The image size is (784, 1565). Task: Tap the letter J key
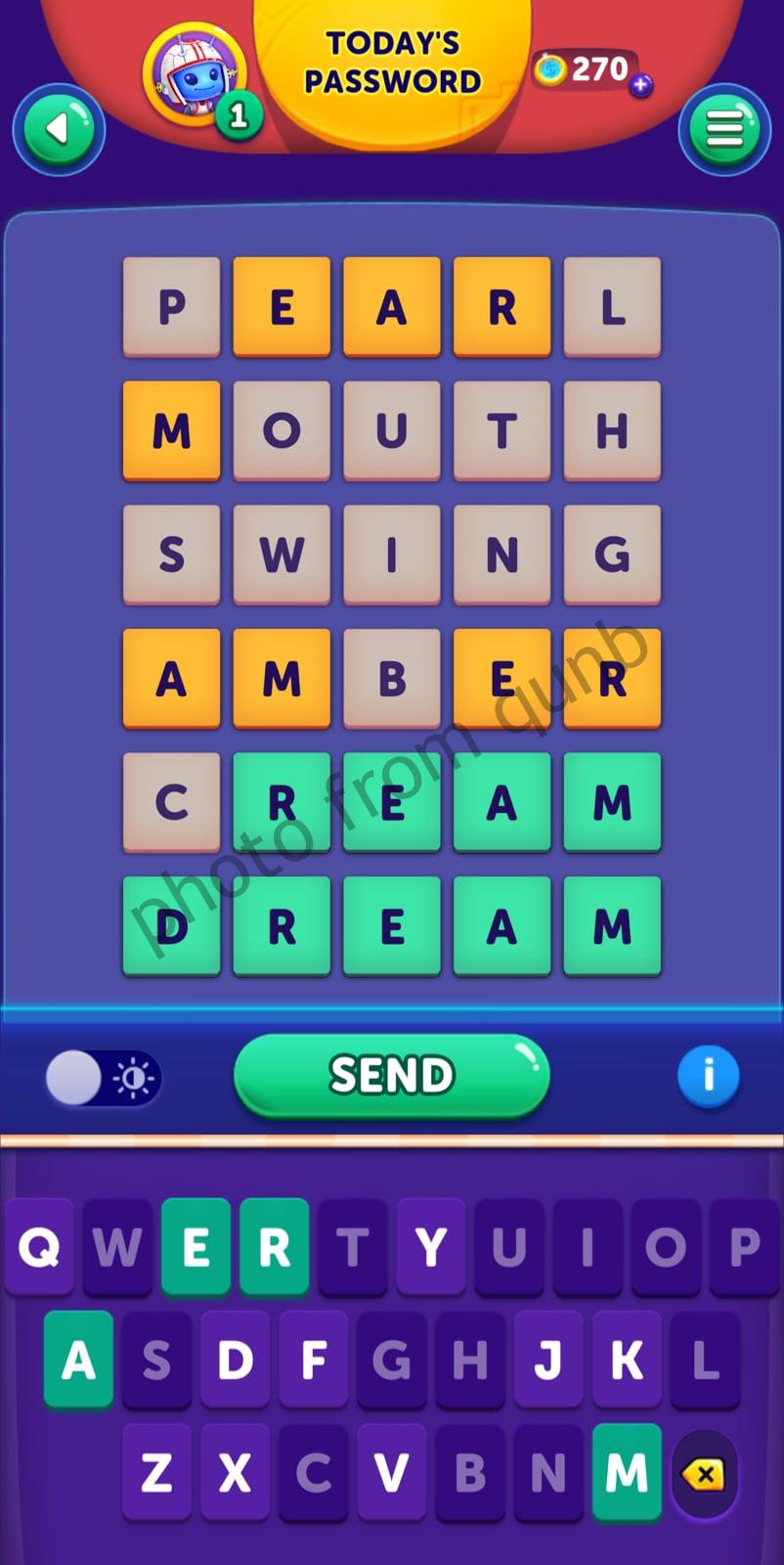click(x=548, y=1360)
